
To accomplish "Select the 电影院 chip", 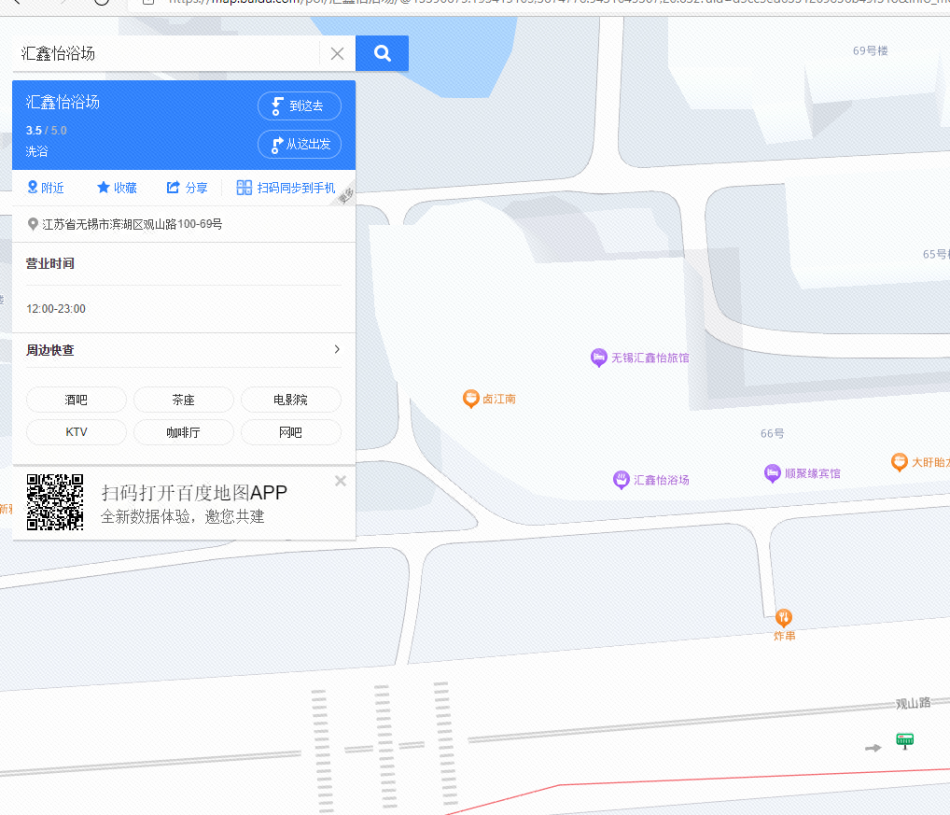I will [291, 400].
